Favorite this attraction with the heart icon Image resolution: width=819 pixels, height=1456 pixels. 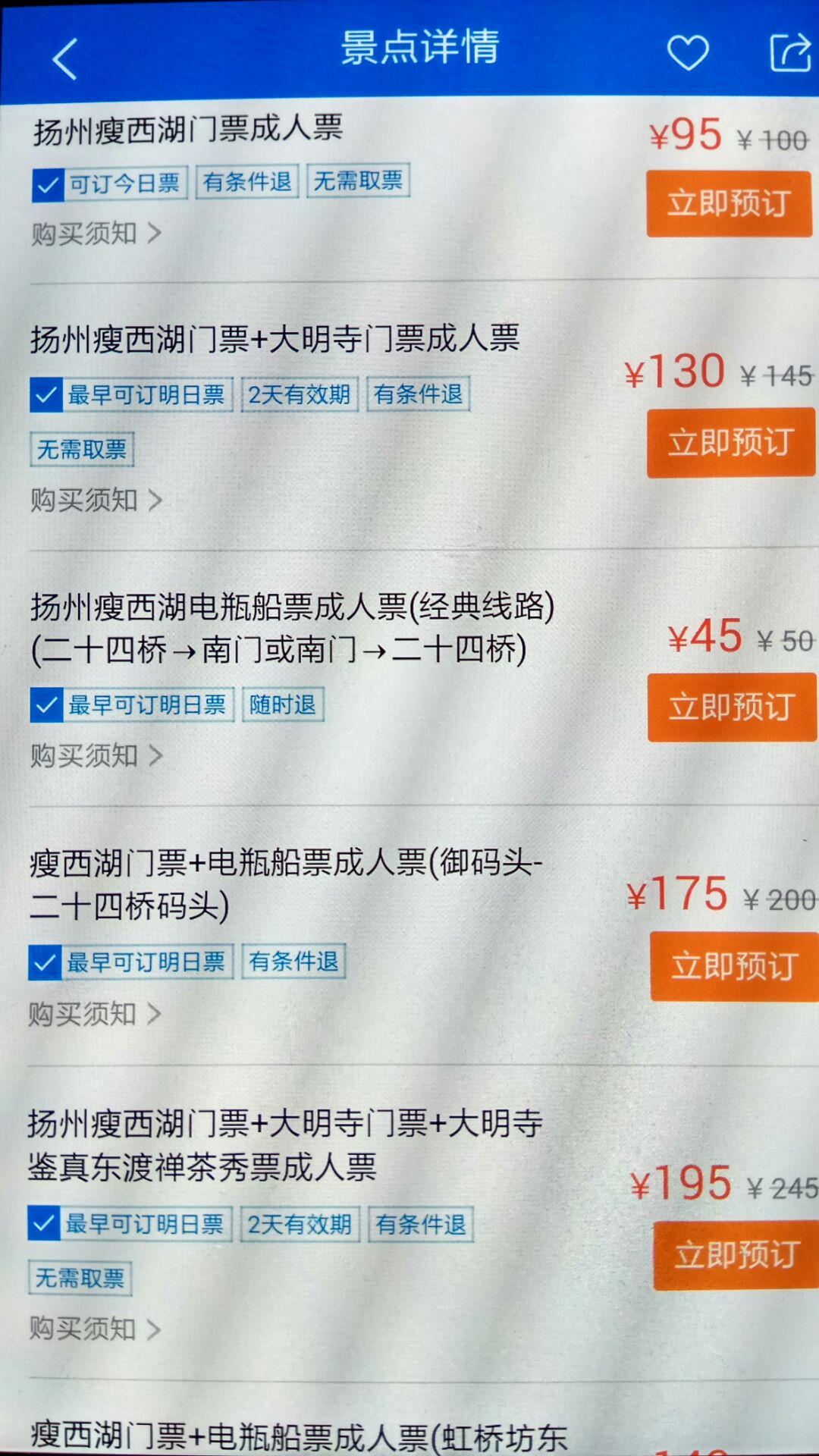(x=687, y=53)
